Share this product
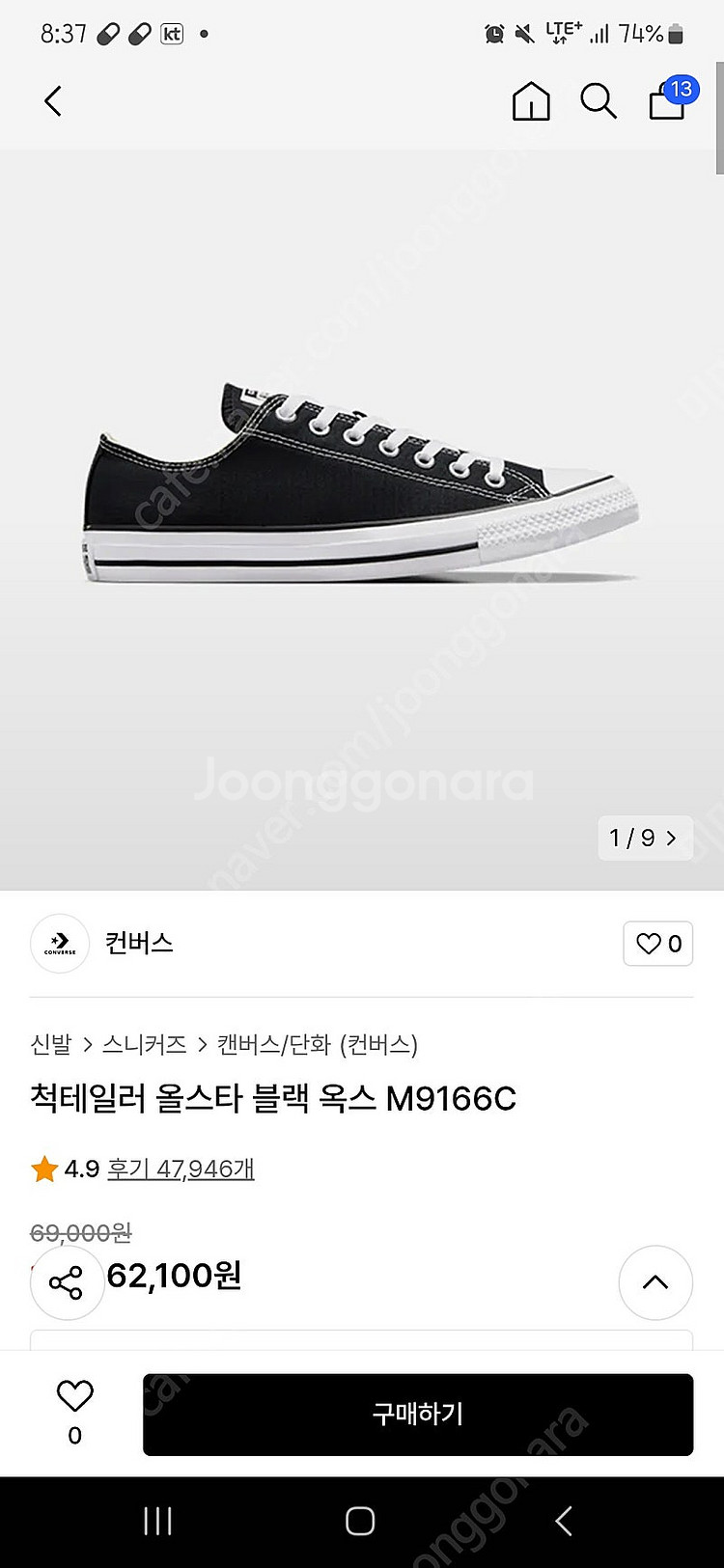This screenshot has height=1568, width=724. [x=67, y=1282]
